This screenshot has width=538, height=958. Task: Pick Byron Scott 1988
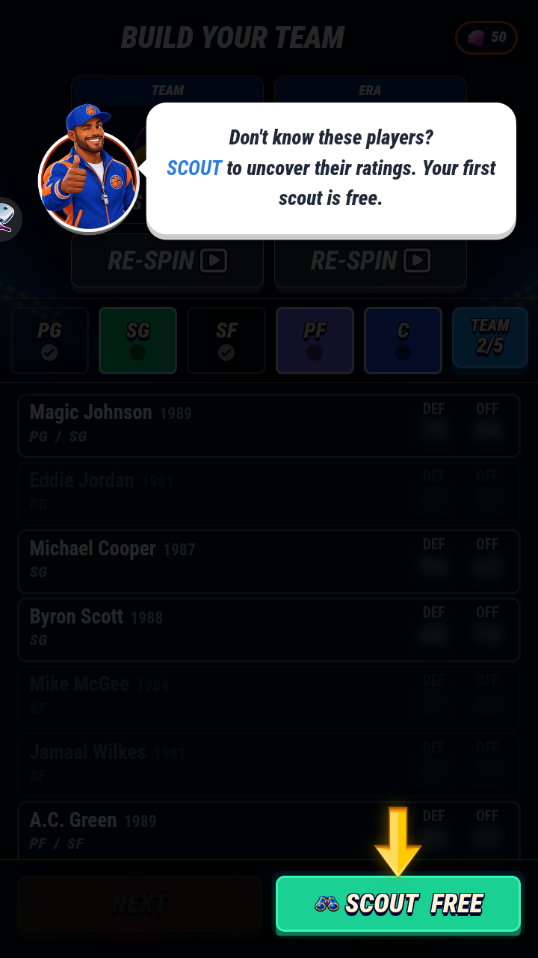coord(269,629)
